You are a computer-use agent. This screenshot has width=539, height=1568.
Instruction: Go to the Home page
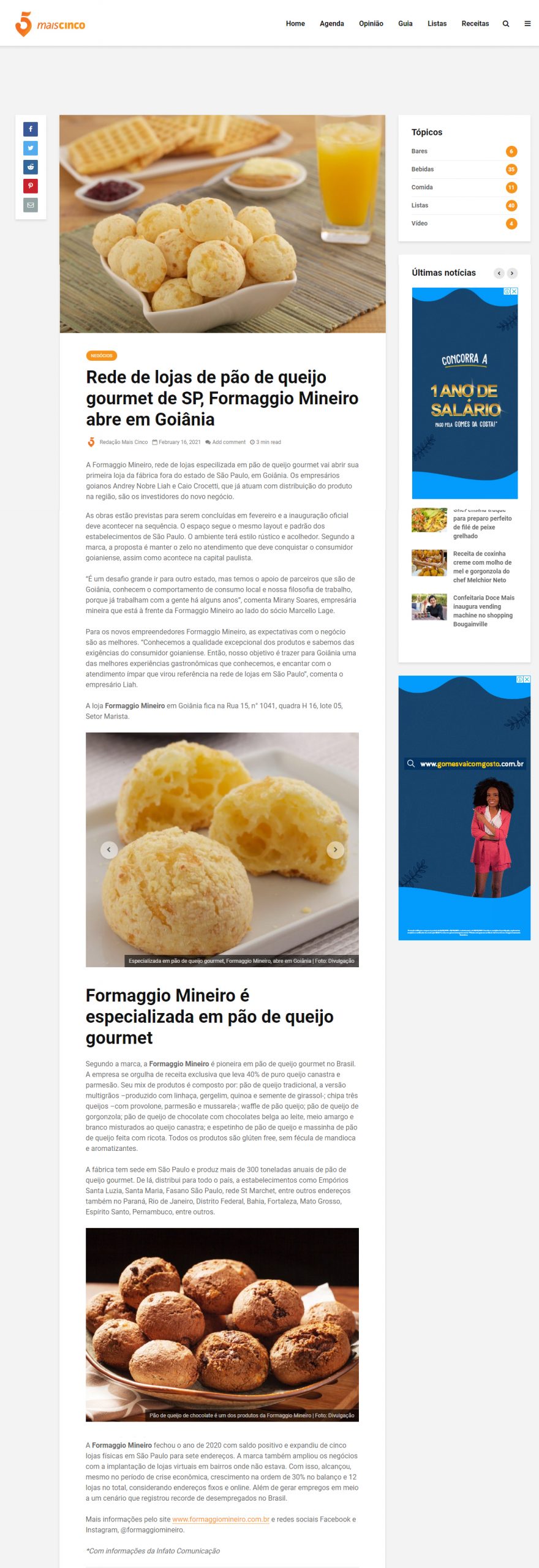(295, 24)
